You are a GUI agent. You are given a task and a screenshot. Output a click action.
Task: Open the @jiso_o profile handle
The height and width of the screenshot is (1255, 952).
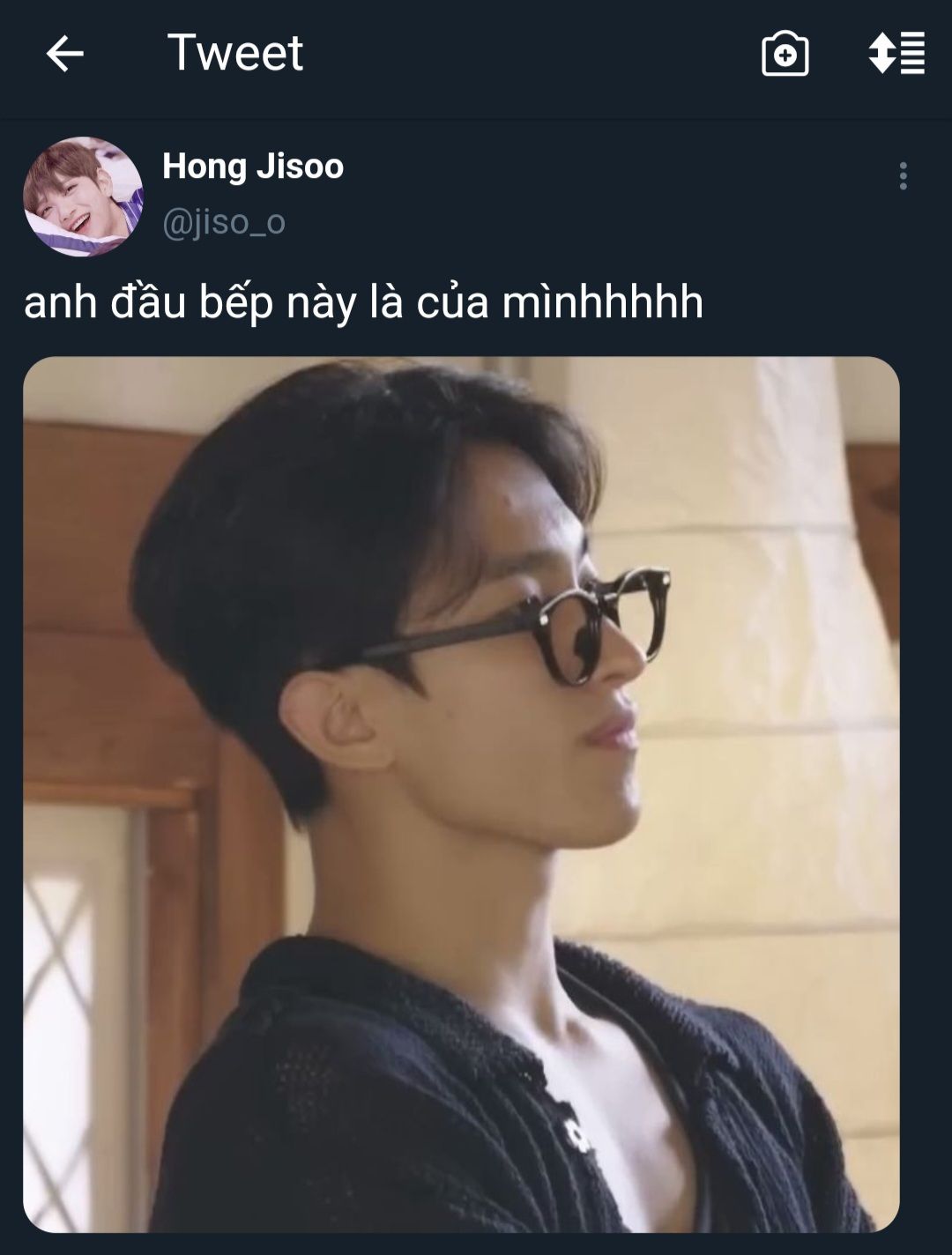[x=224, y=222]
